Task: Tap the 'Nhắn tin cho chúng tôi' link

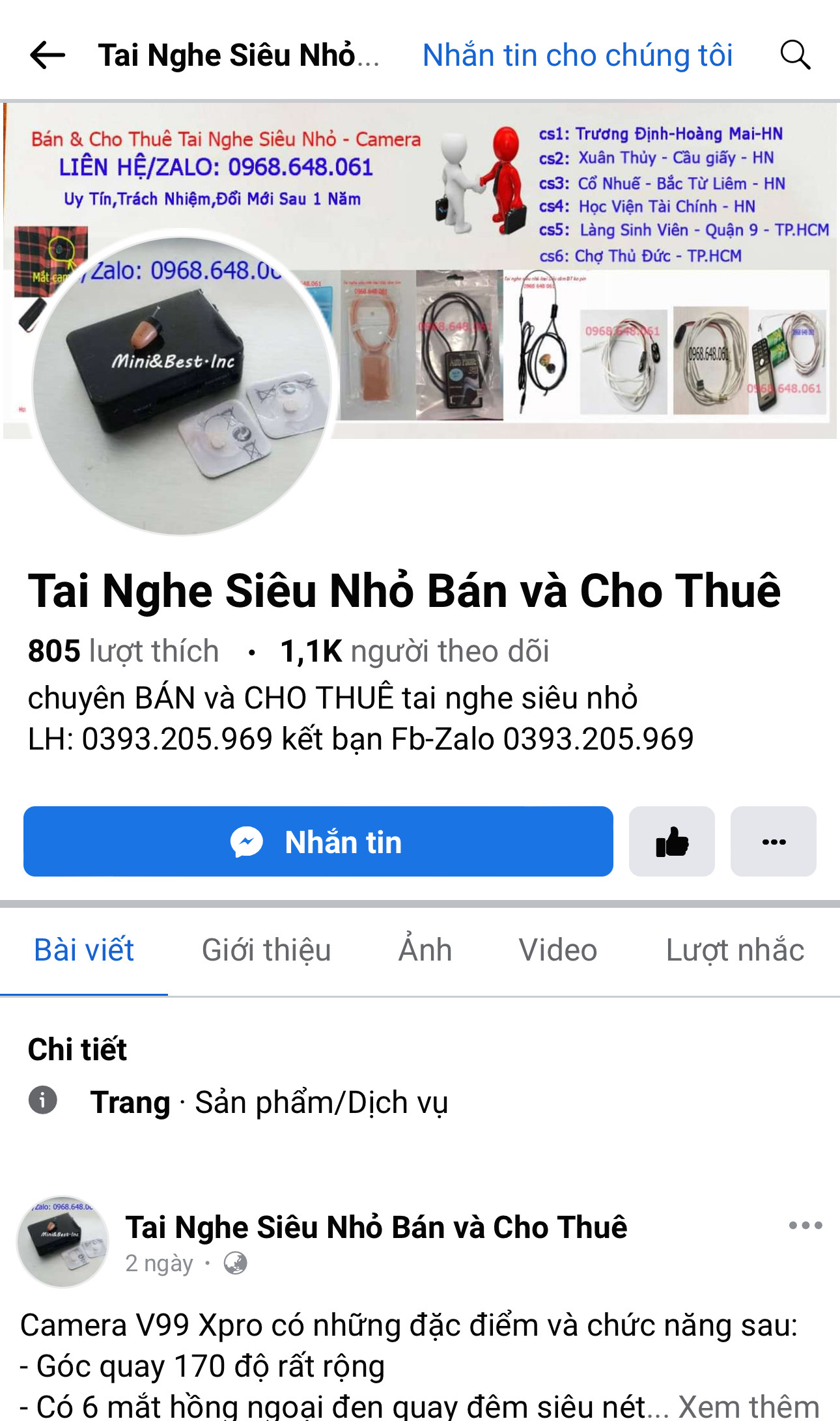Action: click(x=578, y=55)
